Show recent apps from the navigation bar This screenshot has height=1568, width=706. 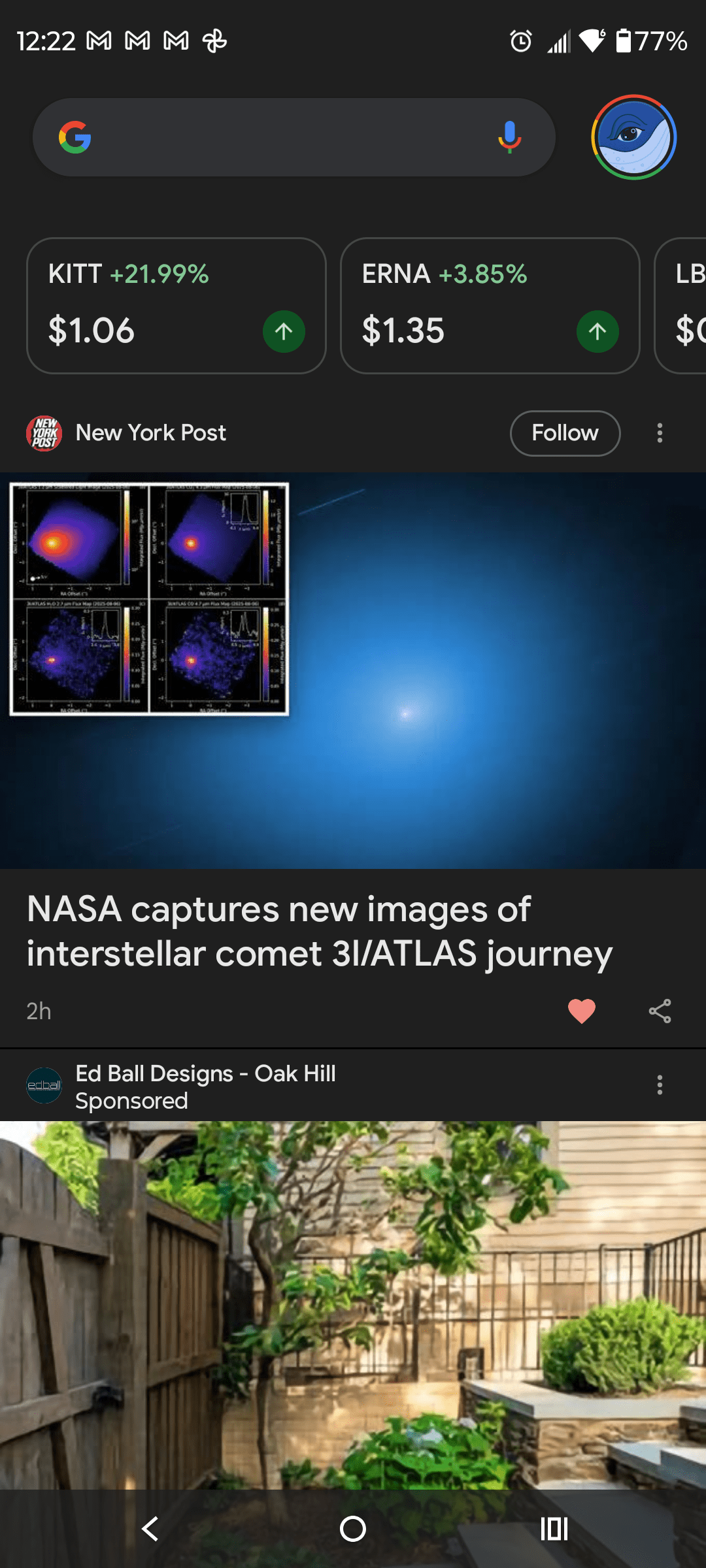pyautogui.click(x=554, y=1529)
